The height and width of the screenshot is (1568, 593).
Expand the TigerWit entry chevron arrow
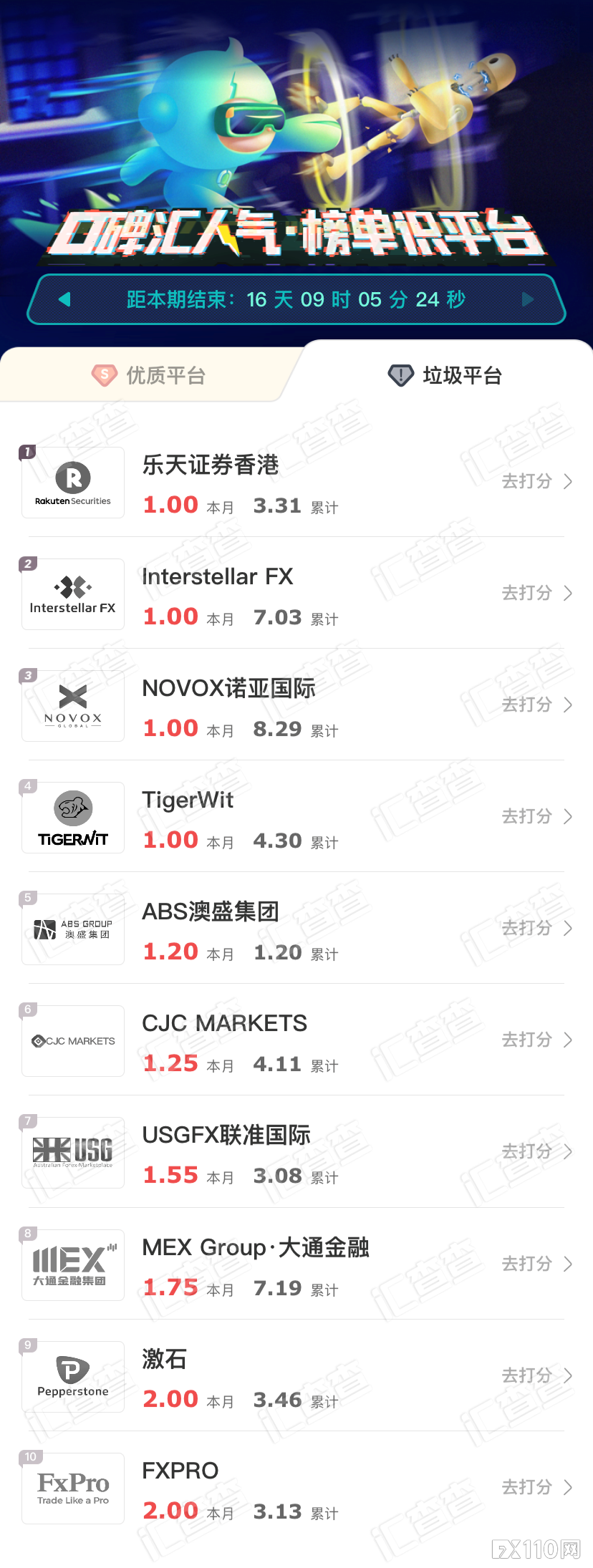568,817
